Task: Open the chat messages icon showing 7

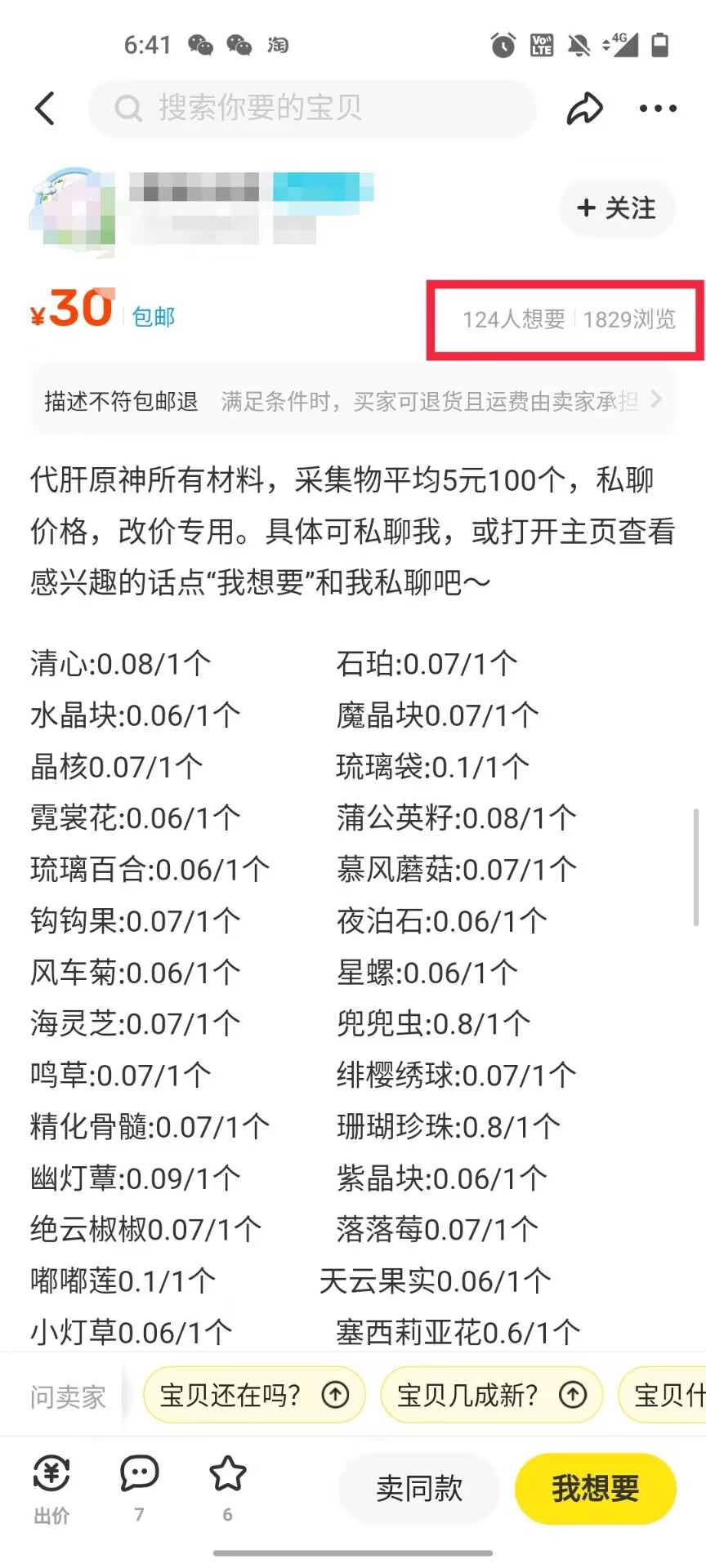Action: (139, 1475)
